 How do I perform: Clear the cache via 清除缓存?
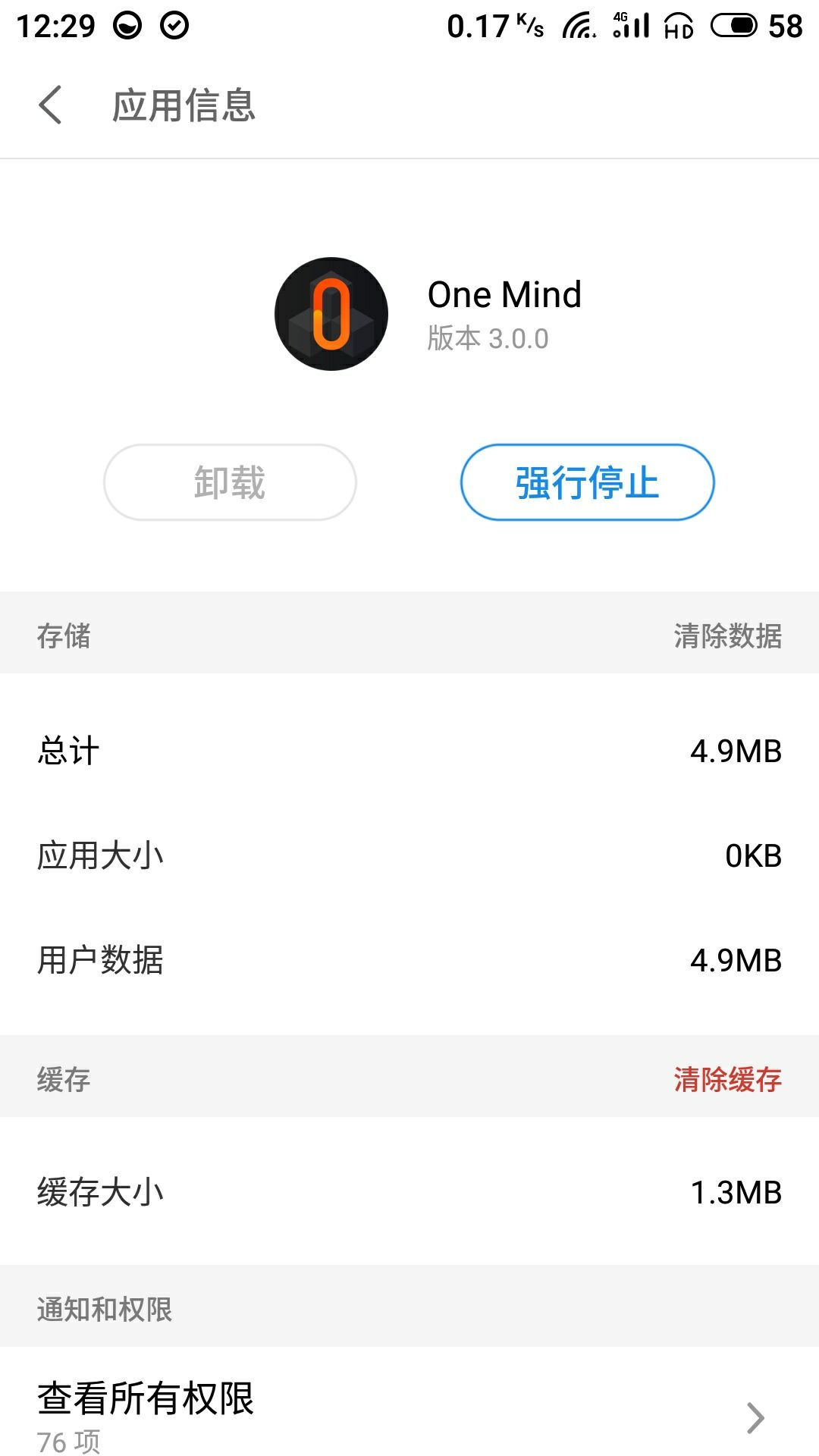click(x=727, y=1079)
